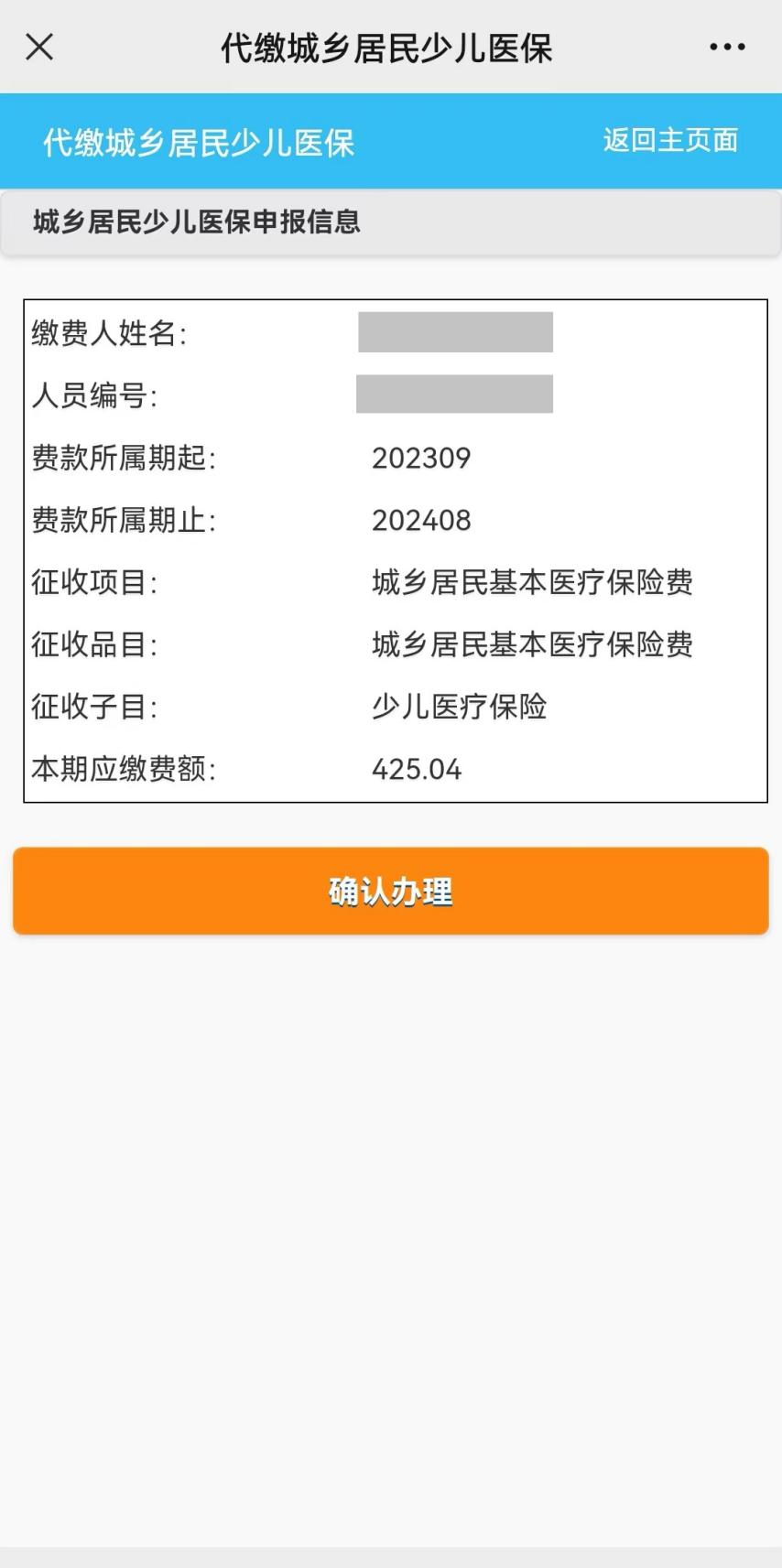The width and height of the screenshot is (782, 1568).
Task: Tap the ellipsis icon in top right corner
Action: tap(726, 47)
